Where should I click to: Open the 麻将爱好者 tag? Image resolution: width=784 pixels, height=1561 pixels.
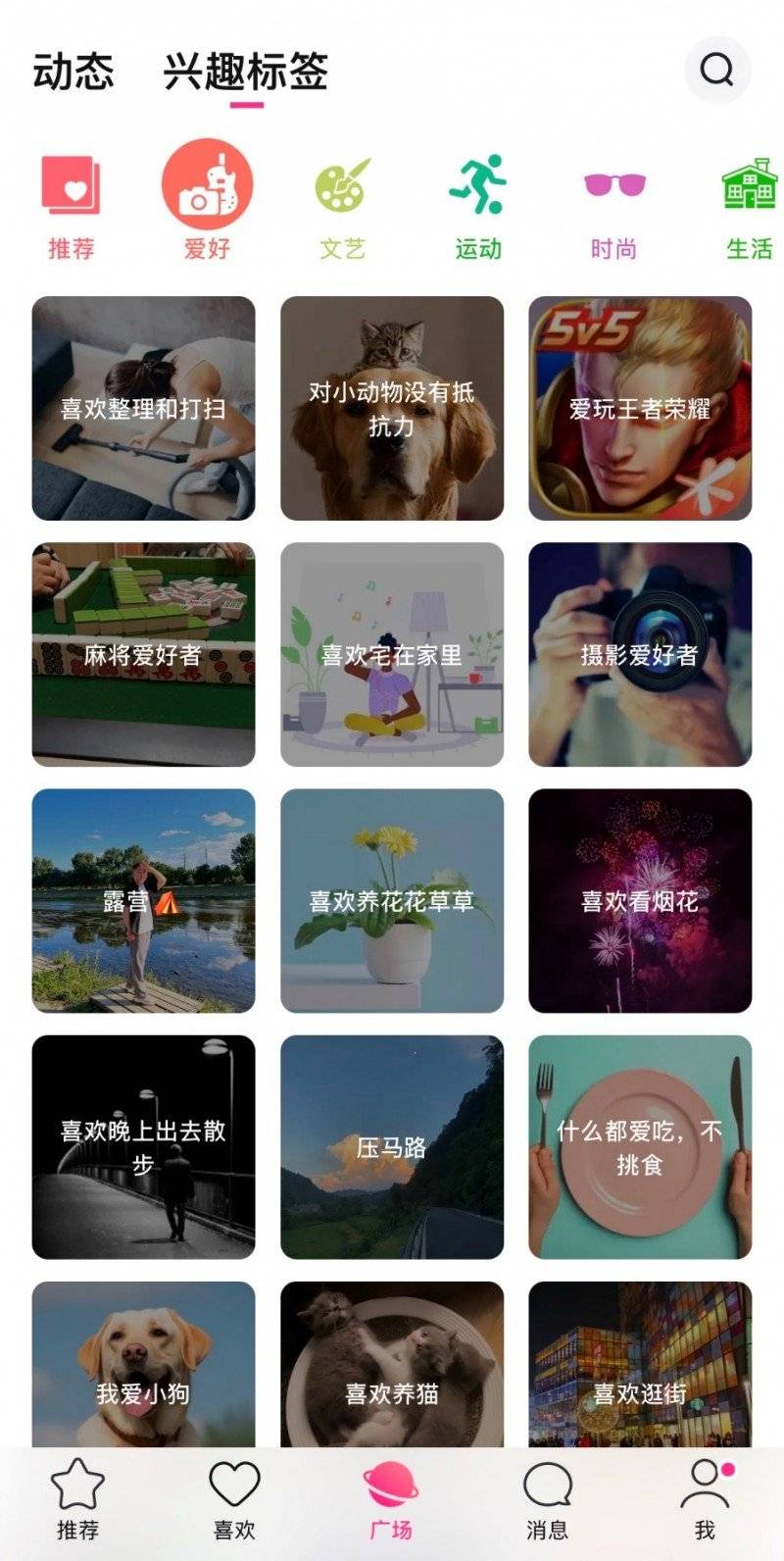click(x=143, y=655)
